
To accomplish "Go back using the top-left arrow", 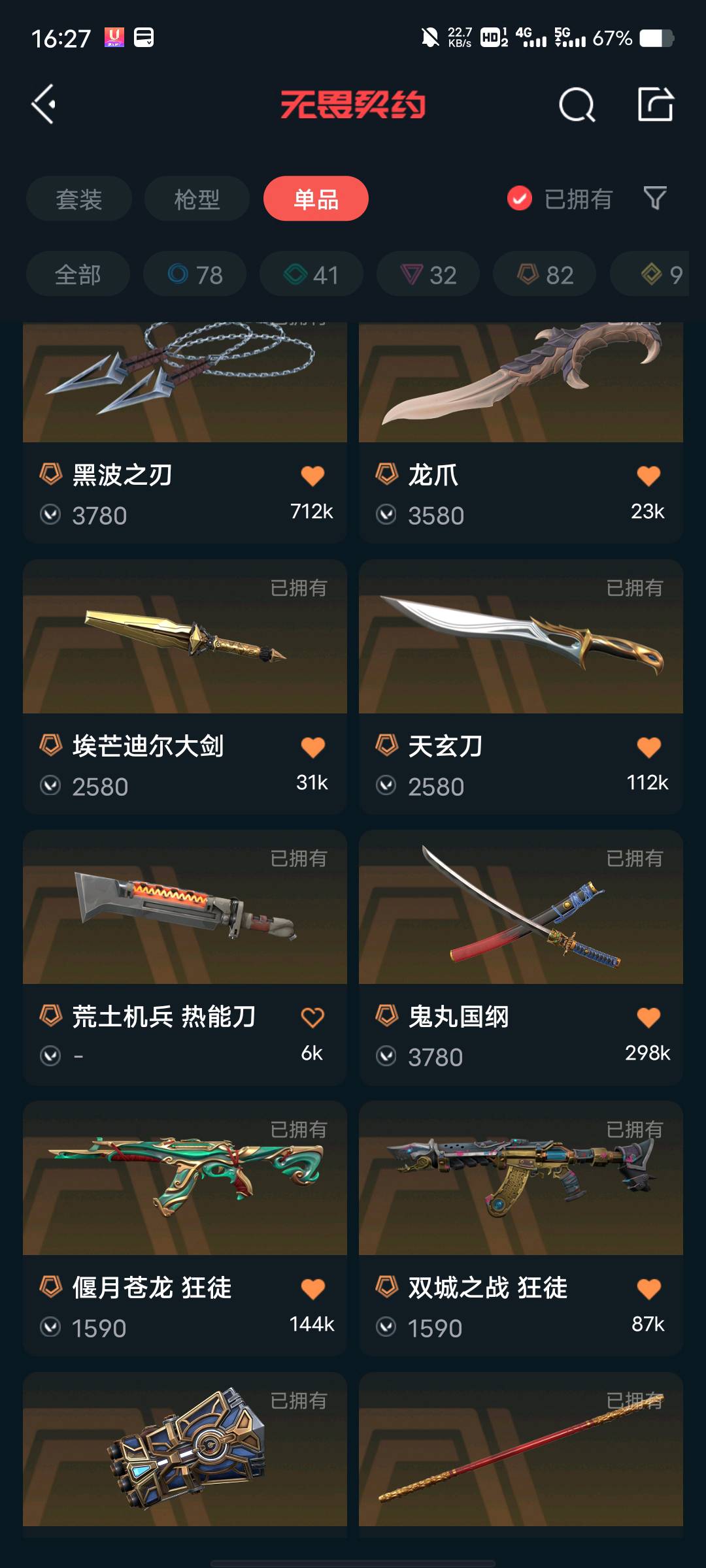I will pyautogui.click(x=44, y=105).
